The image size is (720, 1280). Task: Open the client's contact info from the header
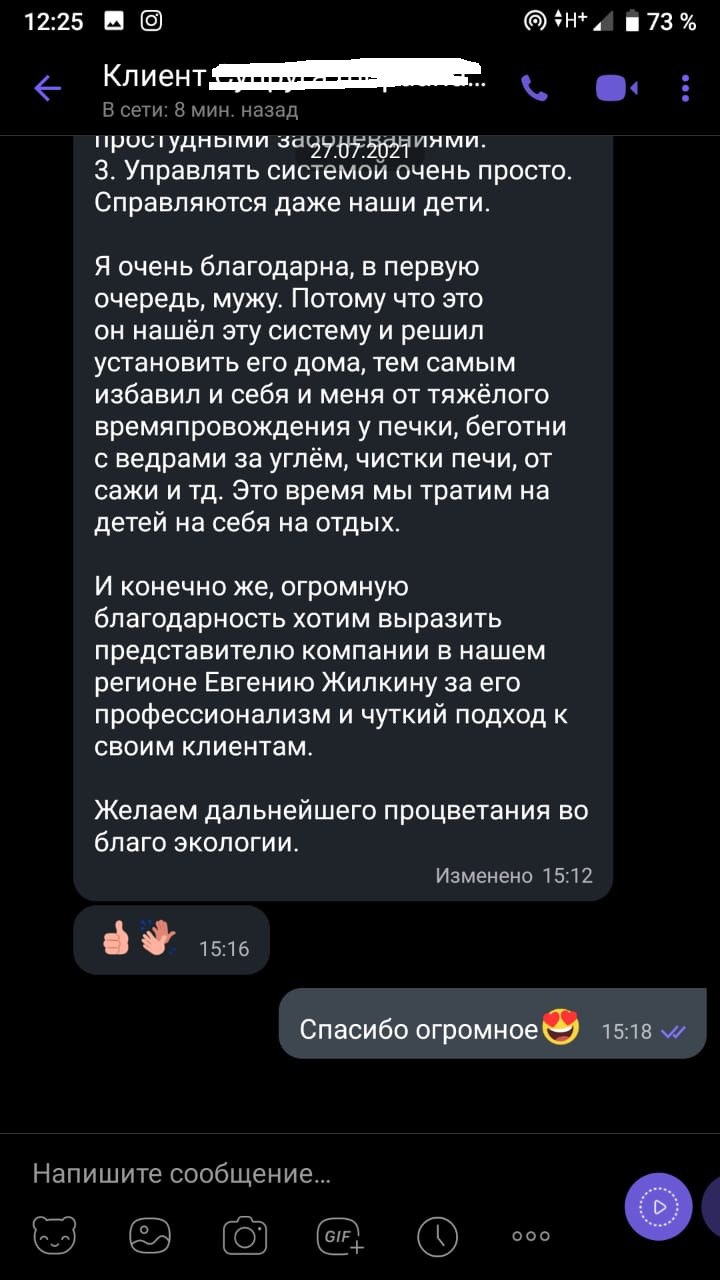tap(290, 88)
